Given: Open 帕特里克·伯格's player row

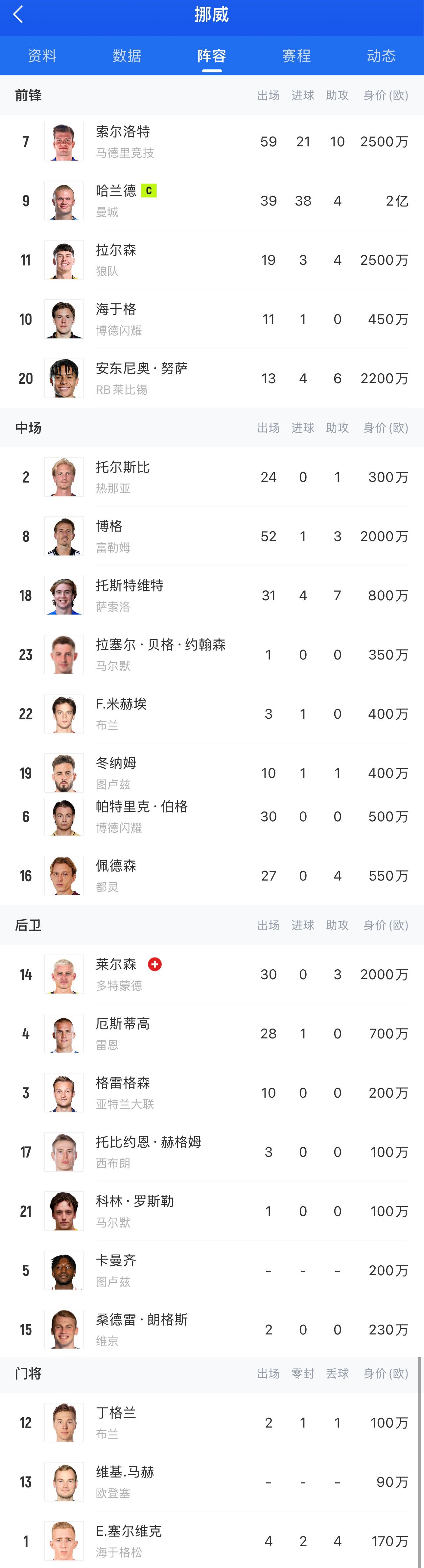Looking at the screenshot, I should coord(212,817).
